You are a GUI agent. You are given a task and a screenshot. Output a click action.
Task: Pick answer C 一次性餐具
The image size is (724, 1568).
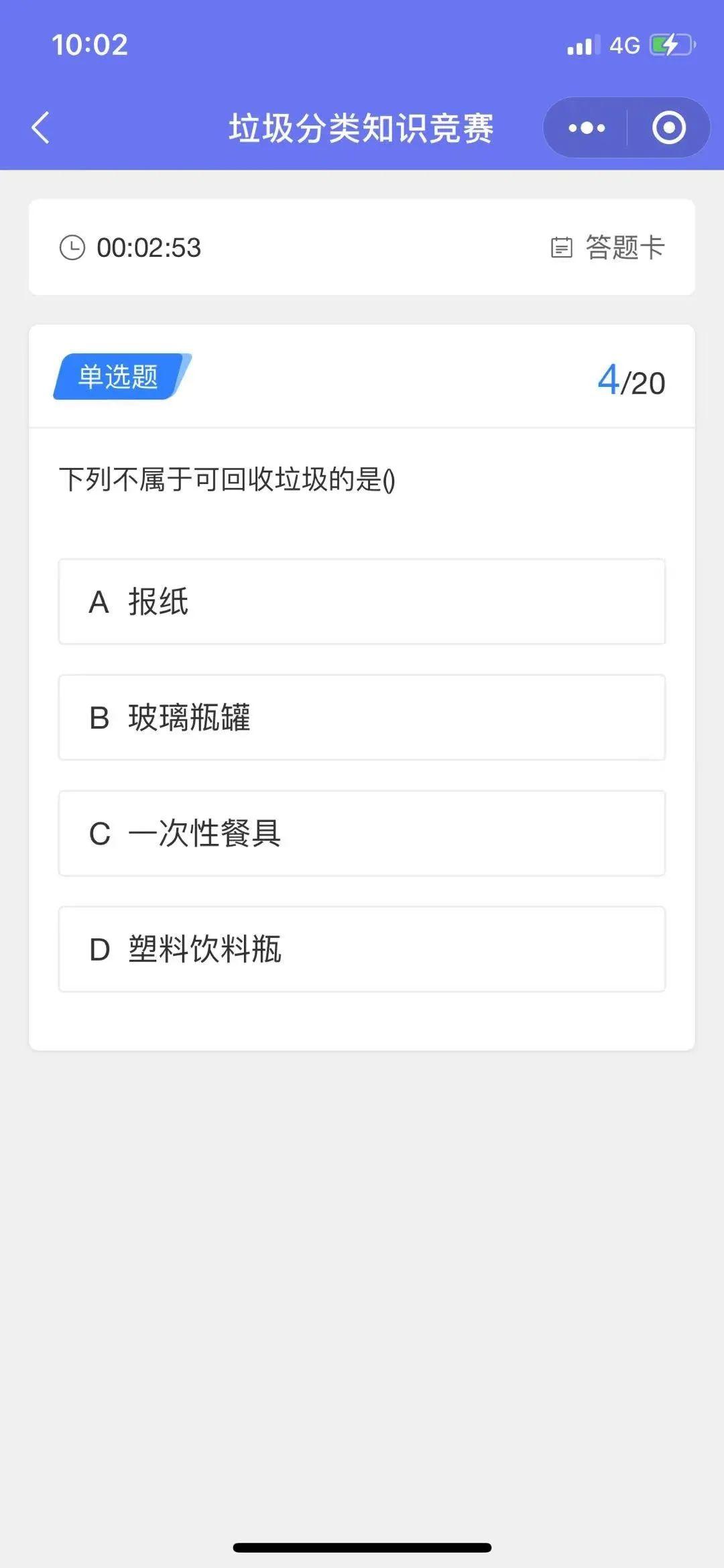[361, 833]
